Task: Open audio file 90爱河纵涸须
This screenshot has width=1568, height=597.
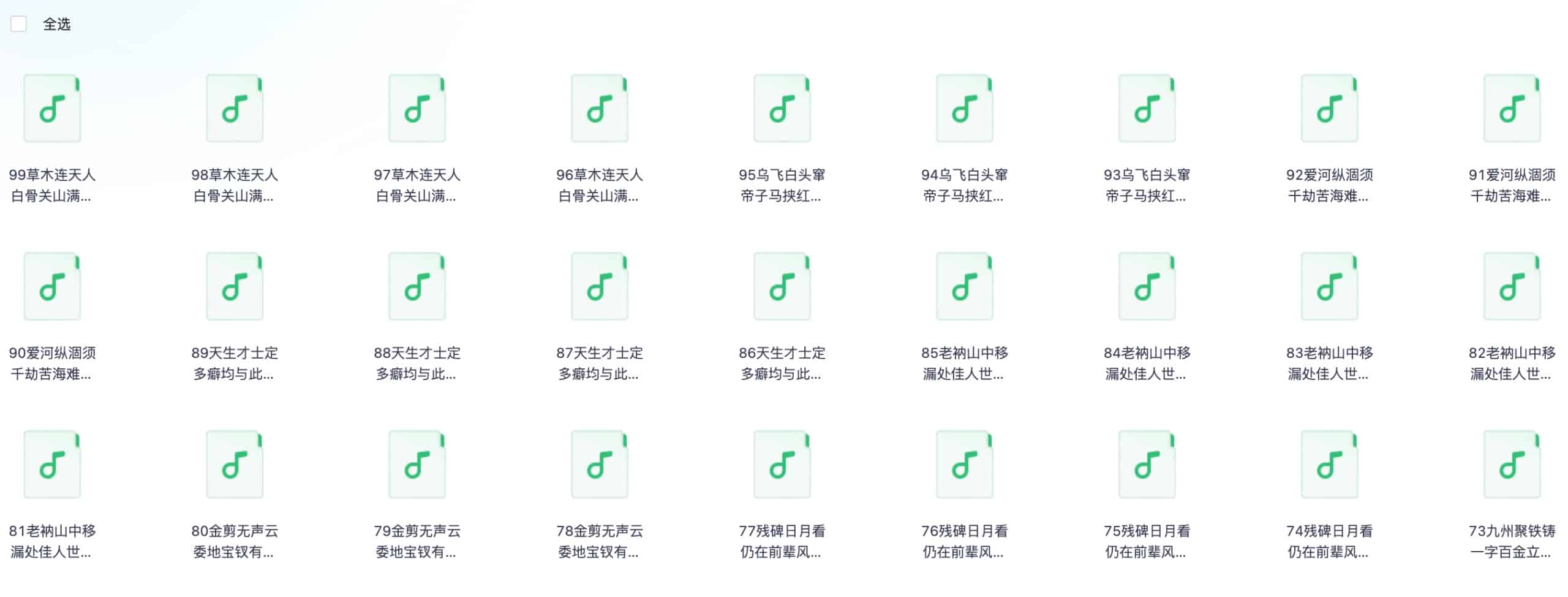Action: (x=52, y=287)
